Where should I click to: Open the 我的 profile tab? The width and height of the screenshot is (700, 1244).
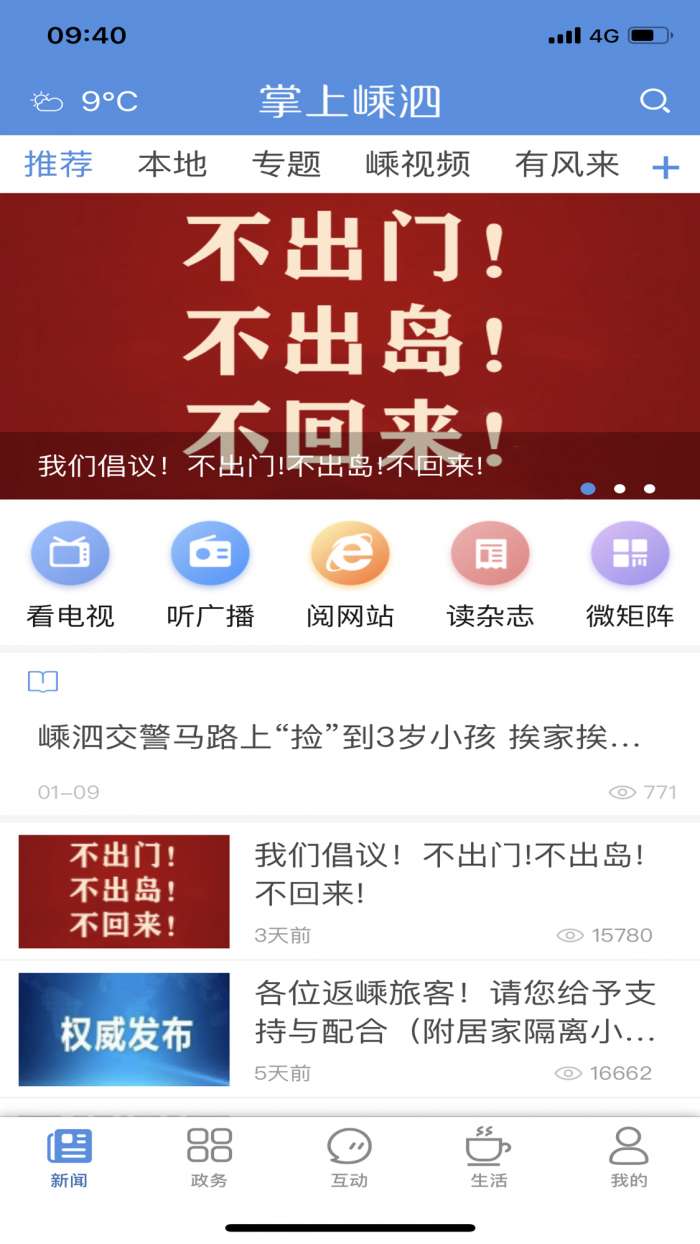(629, 1158)
